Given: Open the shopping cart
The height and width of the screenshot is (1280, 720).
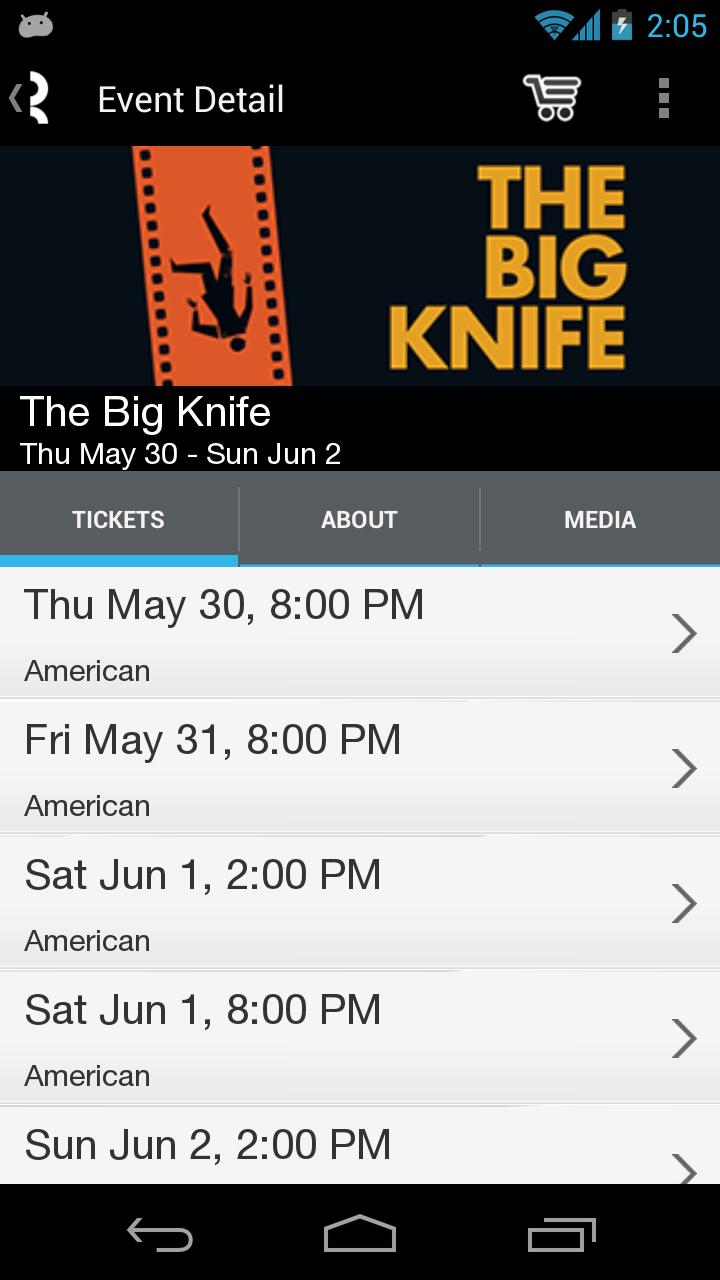Looking at the screenshot, I should (x=551, y=98).
